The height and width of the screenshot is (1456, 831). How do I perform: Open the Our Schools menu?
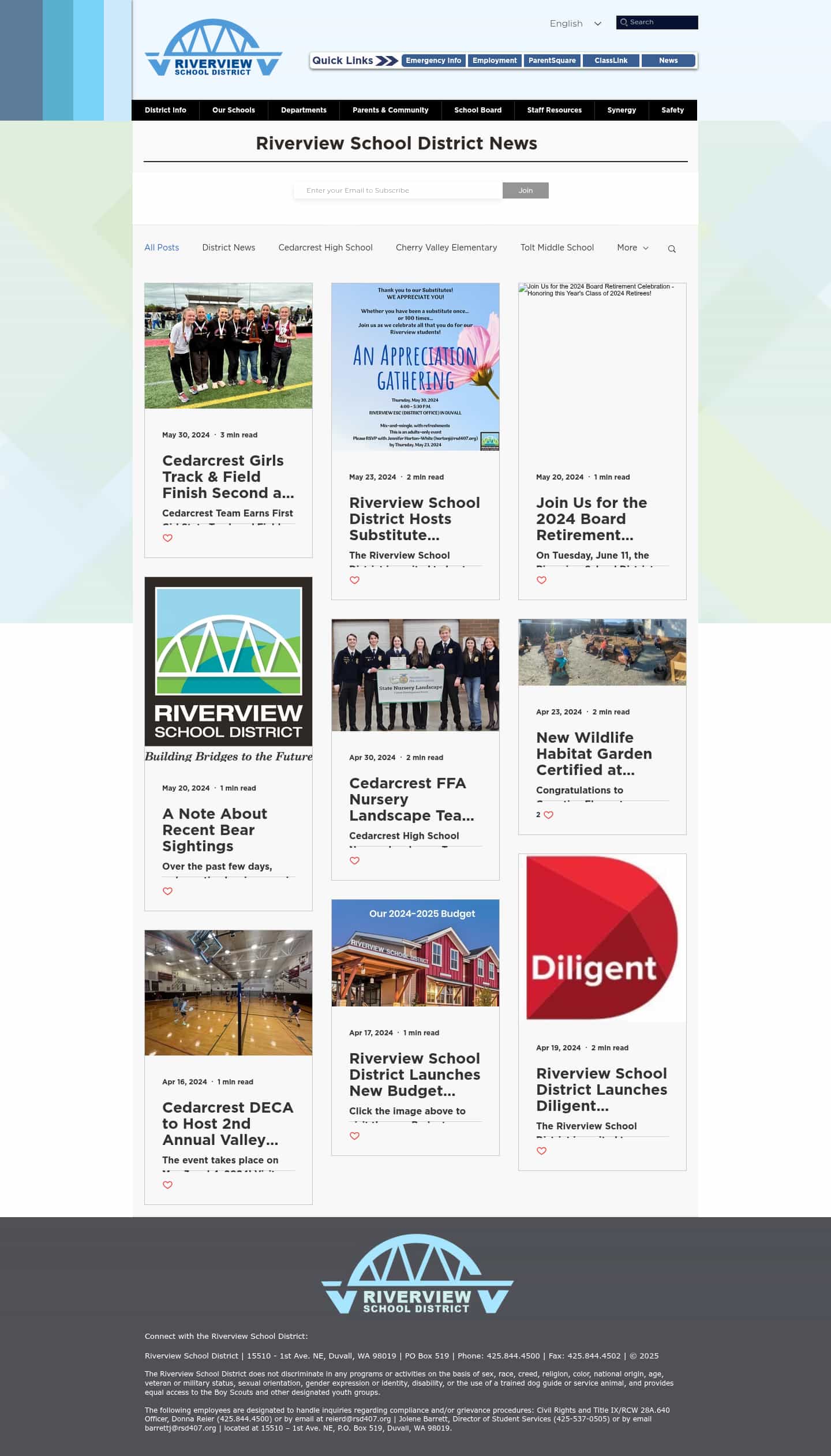[233, 110]
